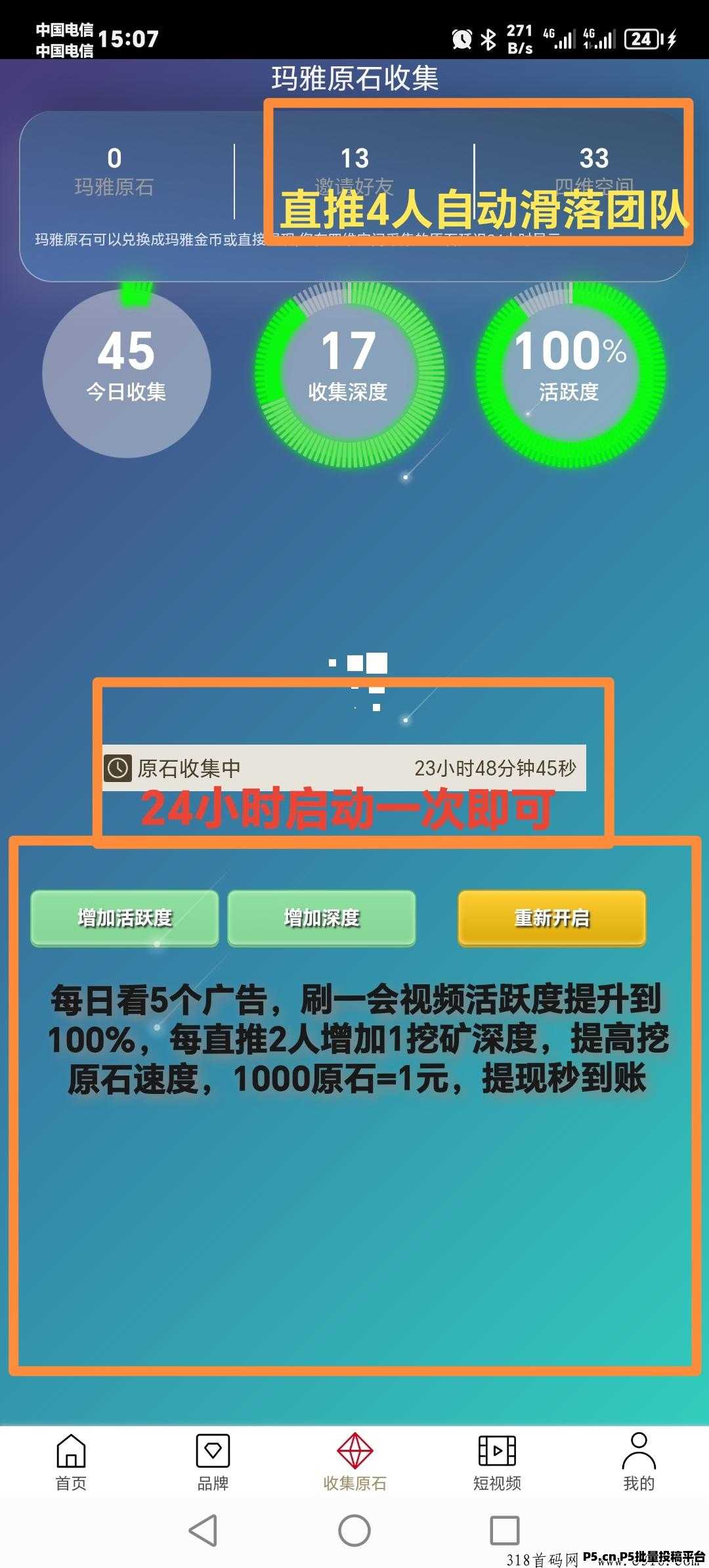This screenshot has height=1568, width=709.
Task: Open the 我的 profile tab
Action: pos(638,1462)
